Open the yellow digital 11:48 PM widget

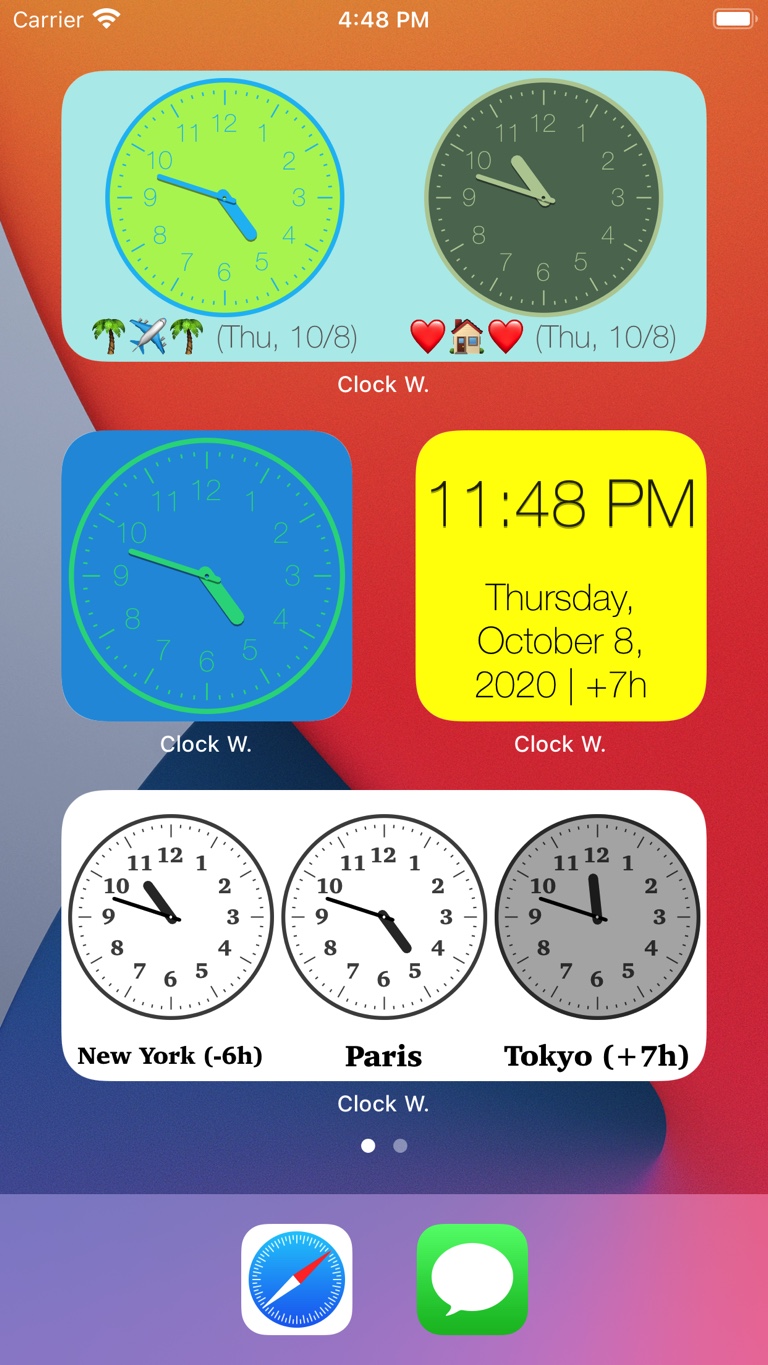tap(561, 576)
